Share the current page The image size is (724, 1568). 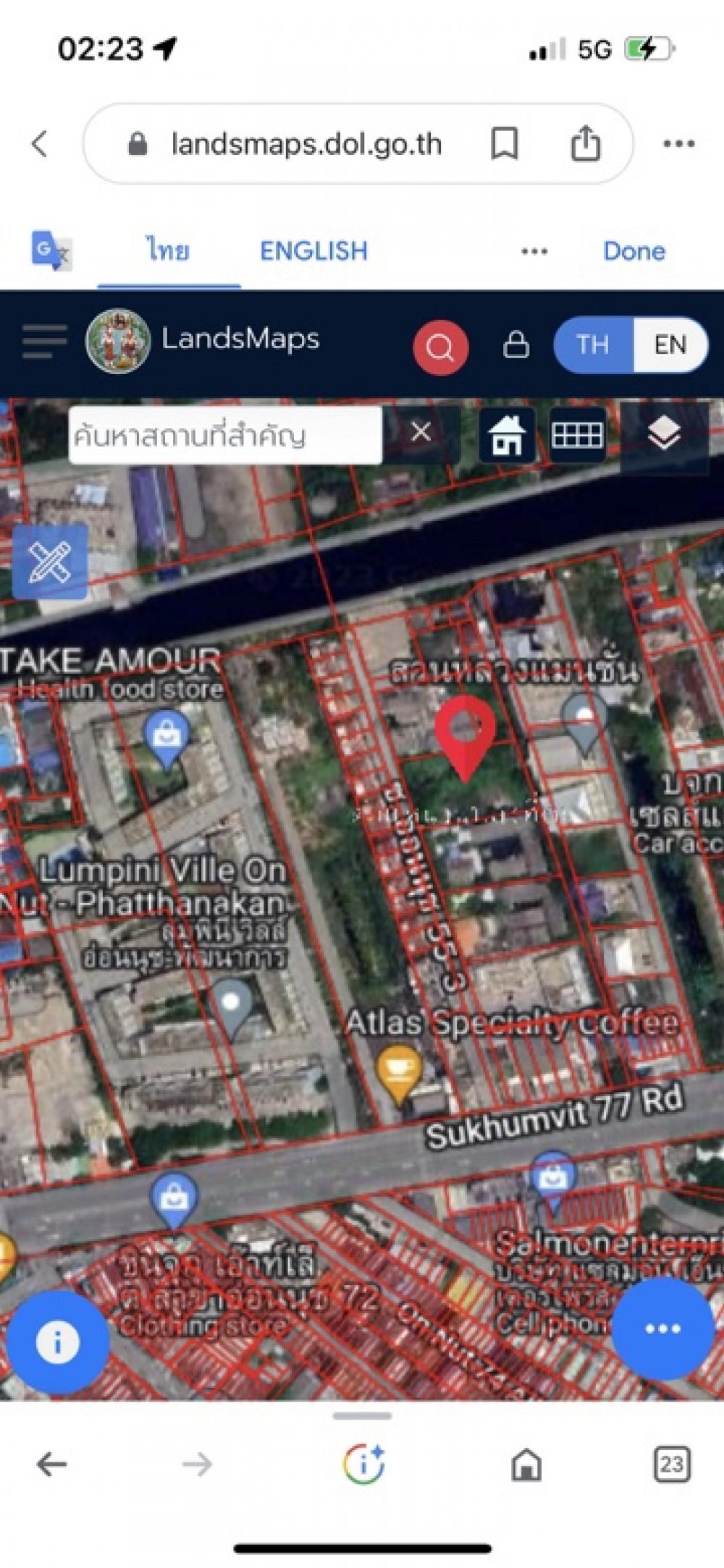(585, 143)
